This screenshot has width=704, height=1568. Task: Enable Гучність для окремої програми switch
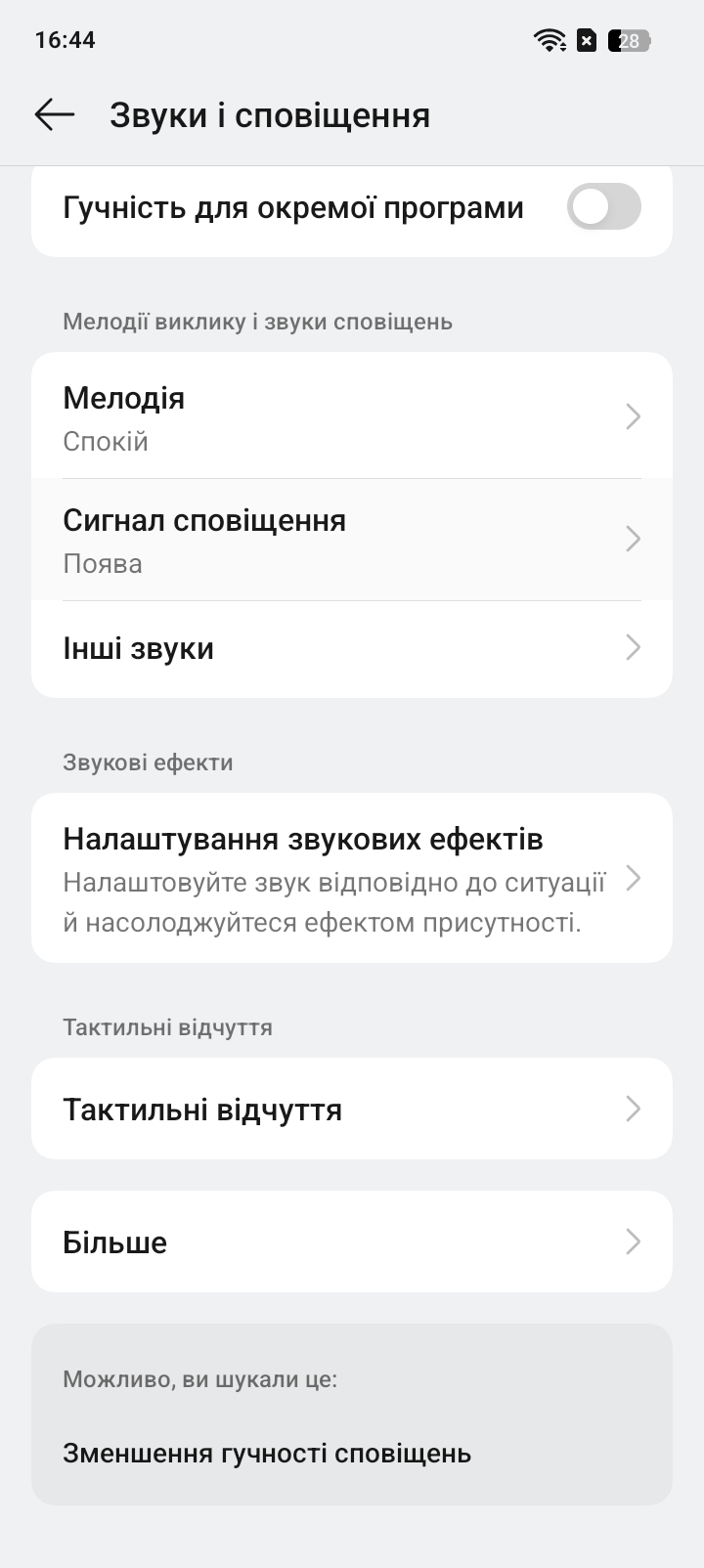[603, 206]
